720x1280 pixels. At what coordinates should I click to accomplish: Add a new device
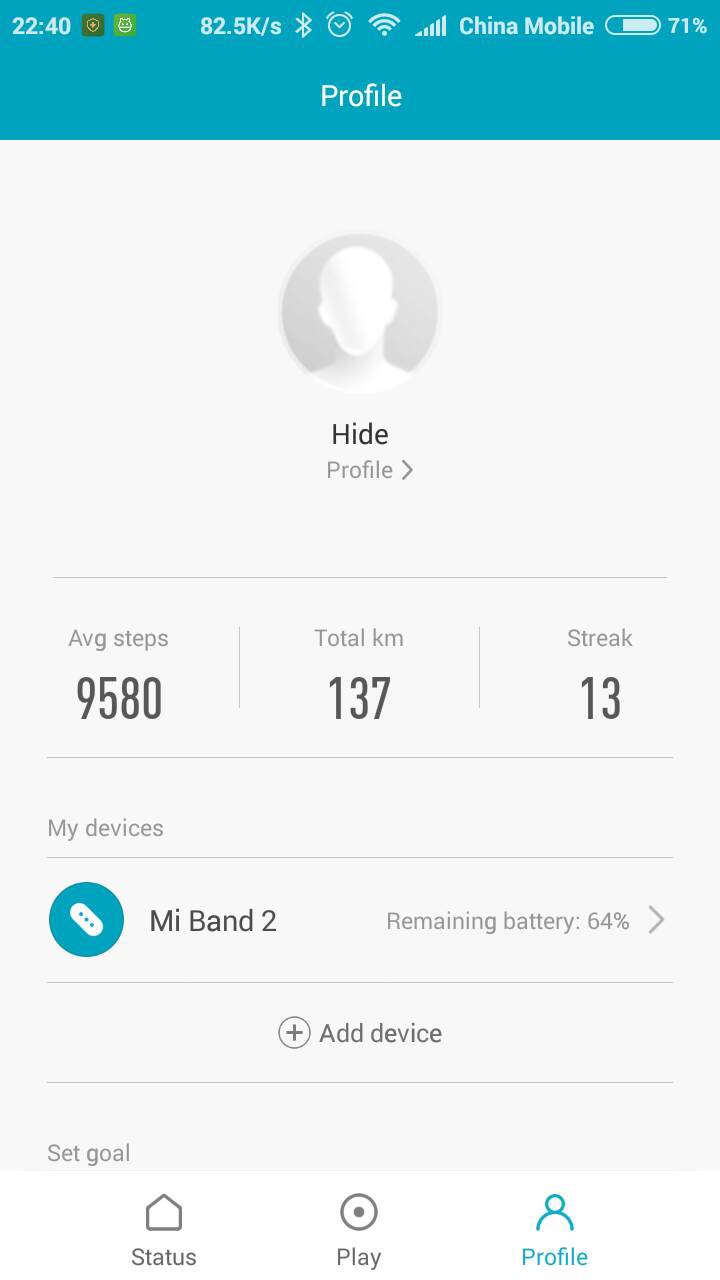[360, 1033]
